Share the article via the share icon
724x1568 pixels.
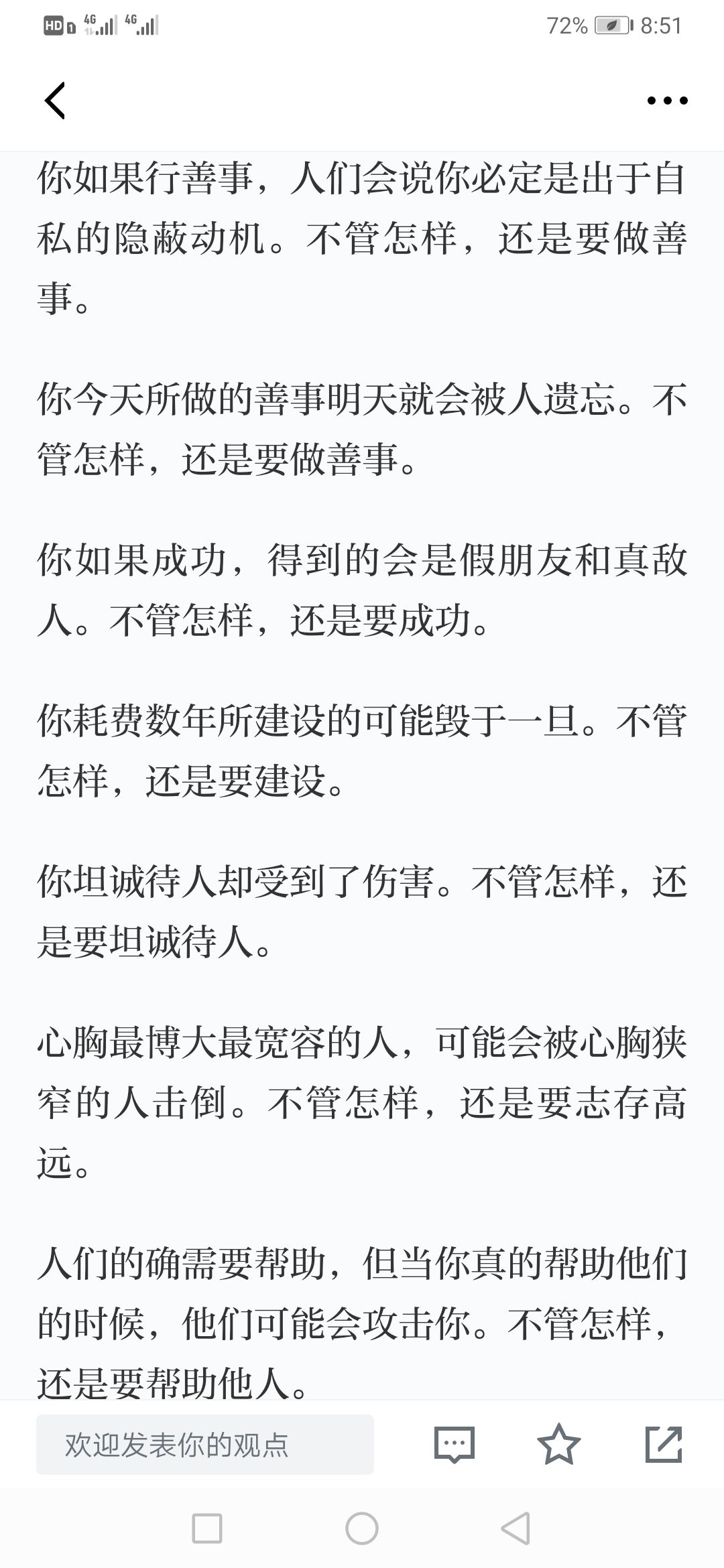664,1444
